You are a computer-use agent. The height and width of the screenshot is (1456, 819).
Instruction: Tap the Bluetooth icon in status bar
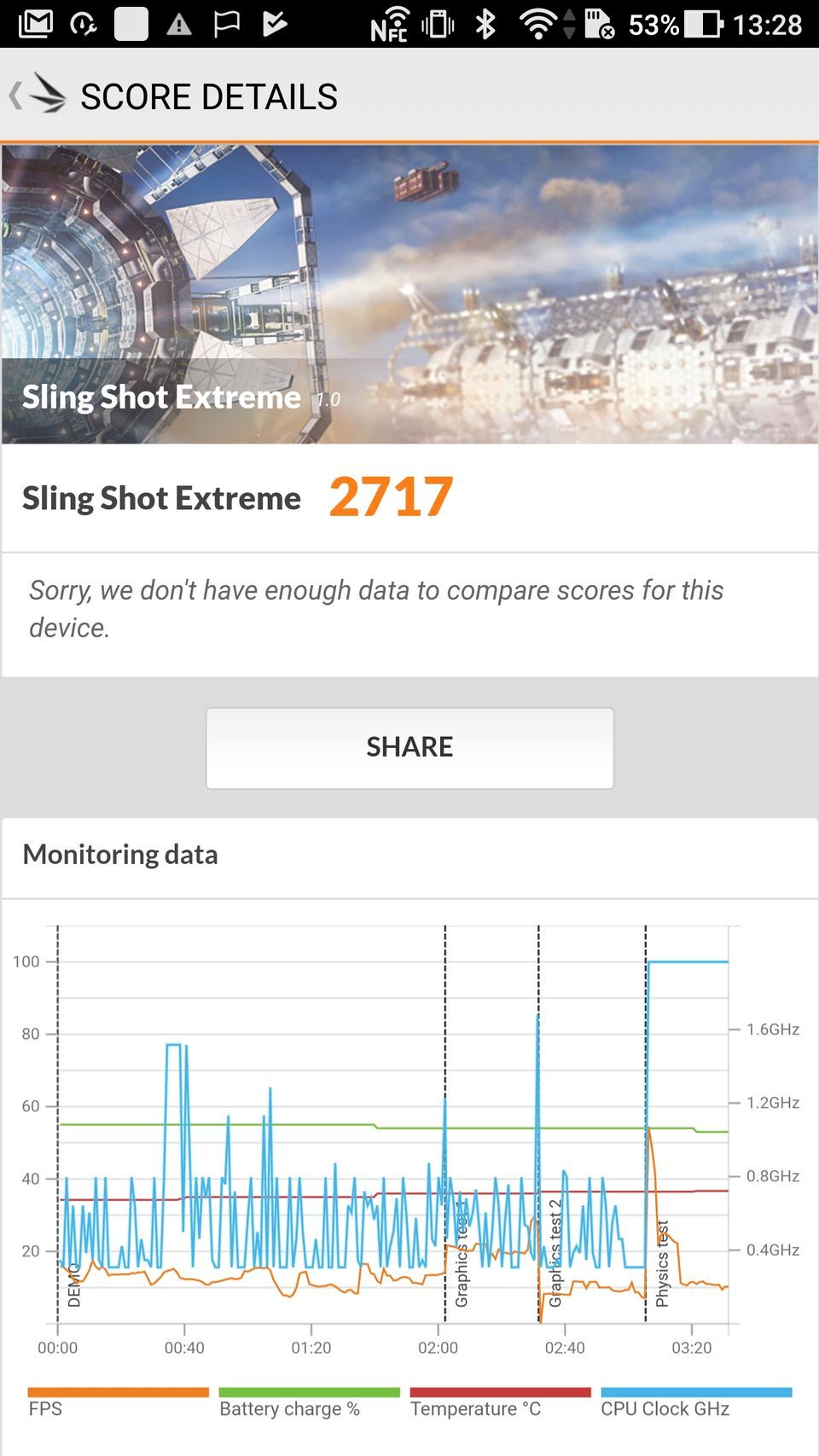pos(484,24)
